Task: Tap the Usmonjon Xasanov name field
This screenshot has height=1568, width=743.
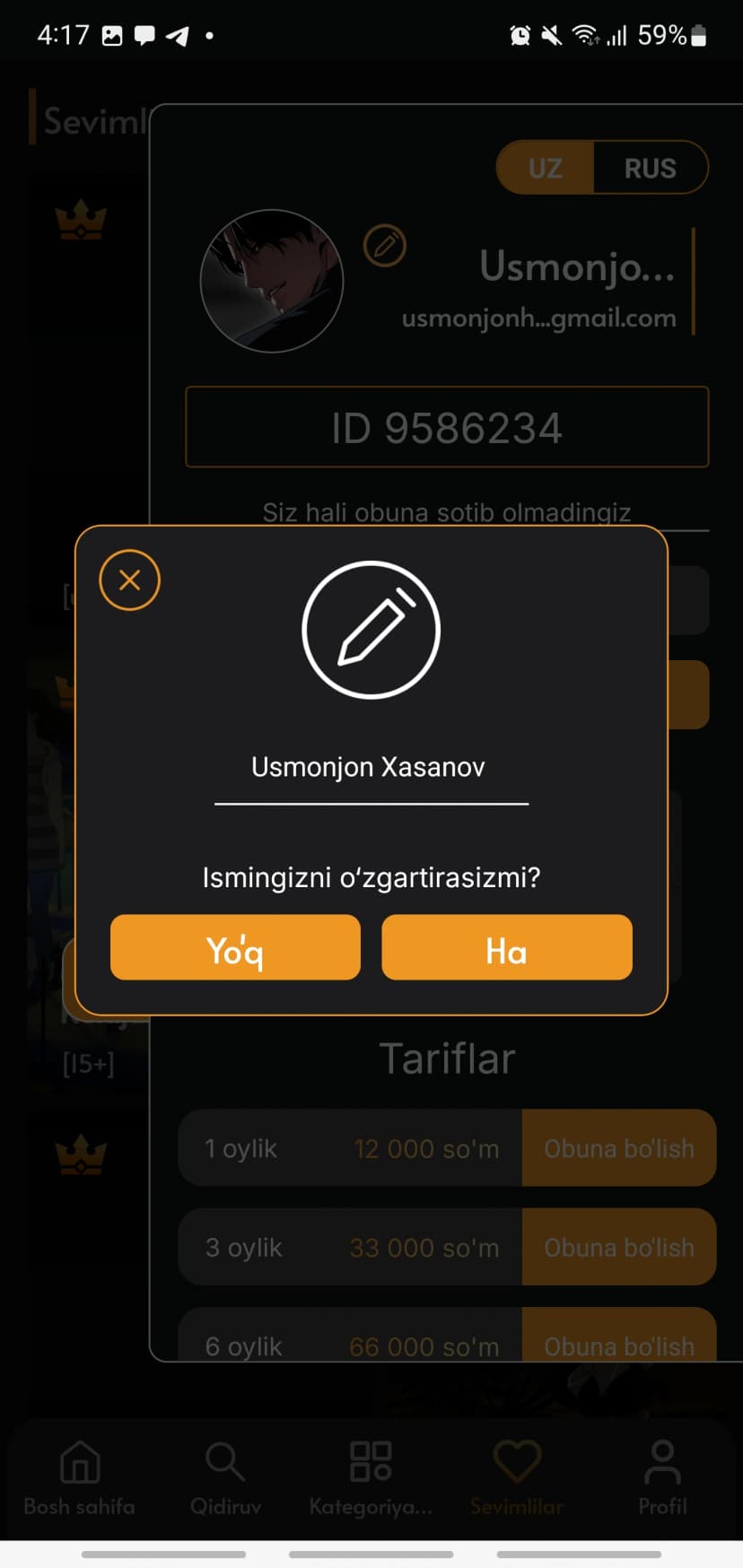Action: (369, 768)
